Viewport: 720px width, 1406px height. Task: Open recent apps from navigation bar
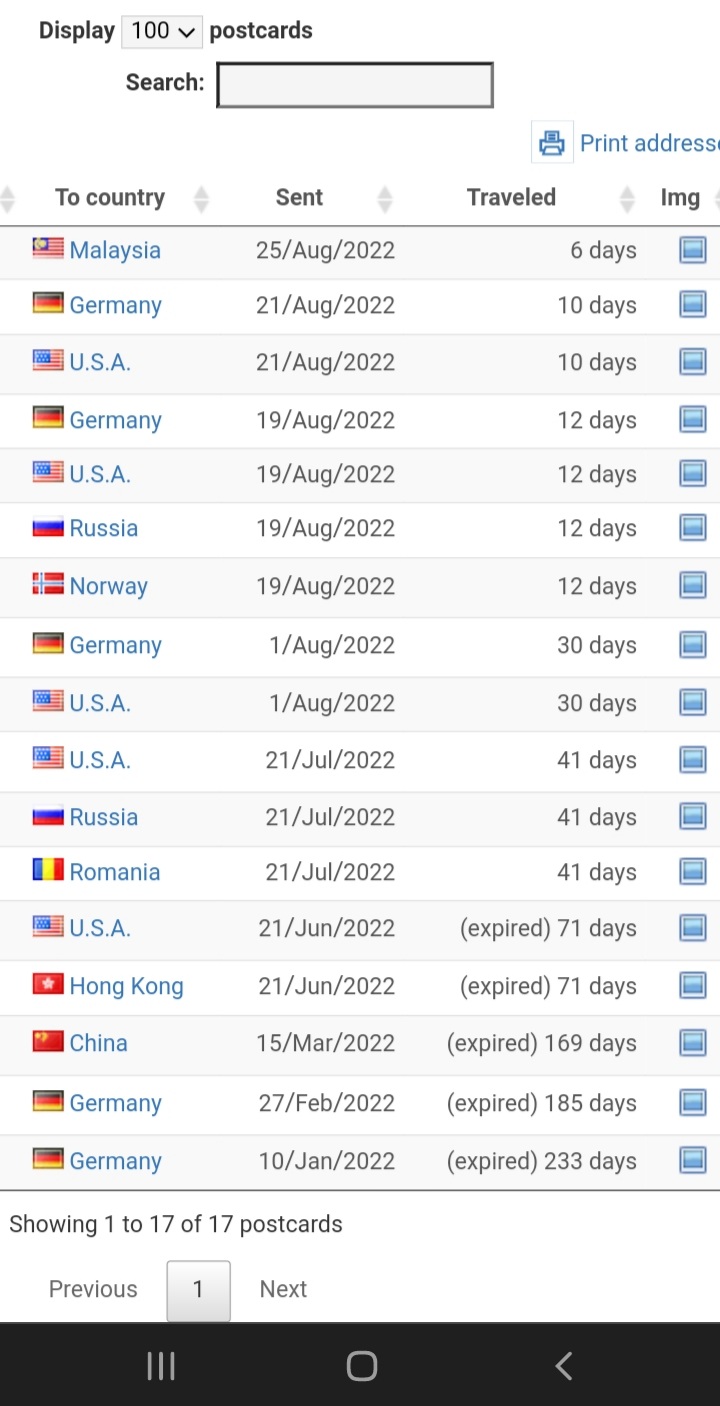(161, 1366)
